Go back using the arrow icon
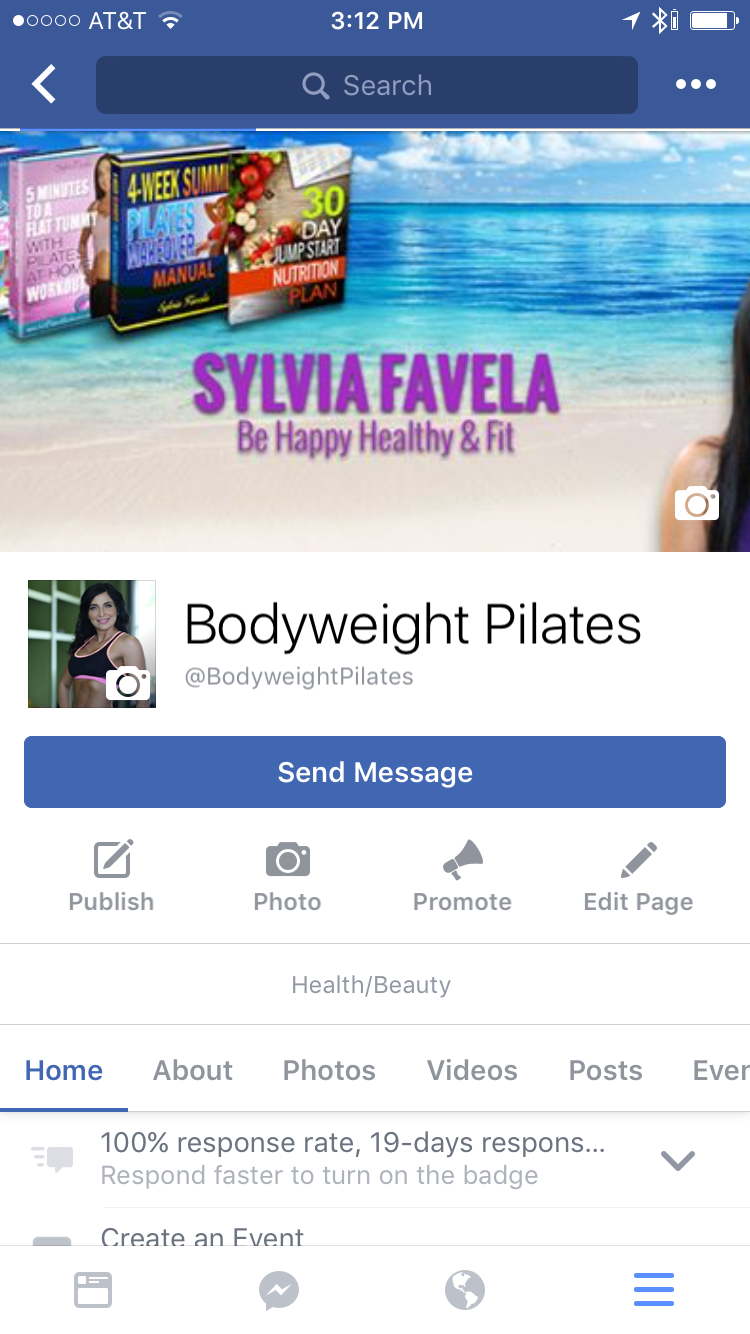The image size is (750, 1334). pyautogui.click(x=44, y=85)
